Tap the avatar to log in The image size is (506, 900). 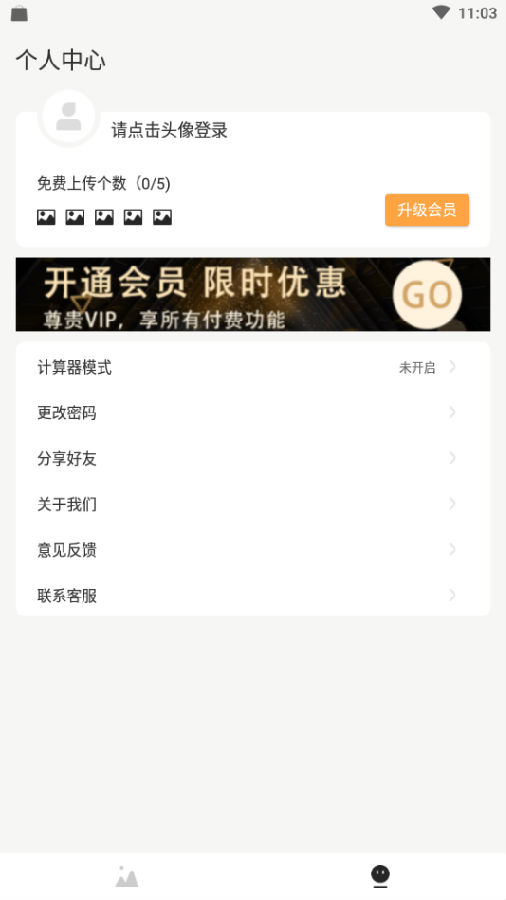tap(69, 117)
